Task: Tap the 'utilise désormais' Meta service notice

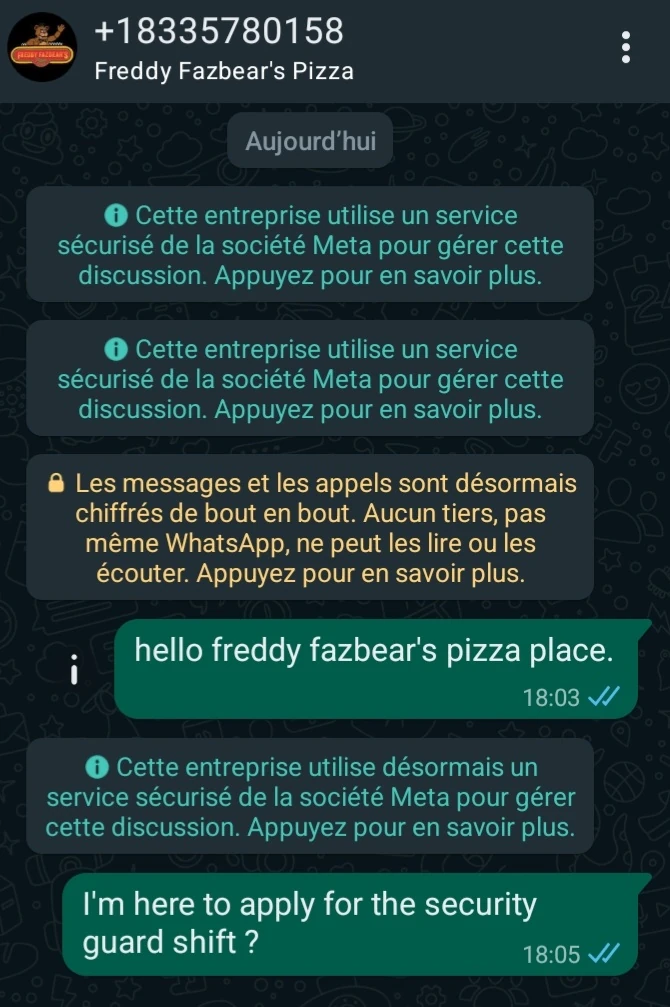Action: coord(310,797)
